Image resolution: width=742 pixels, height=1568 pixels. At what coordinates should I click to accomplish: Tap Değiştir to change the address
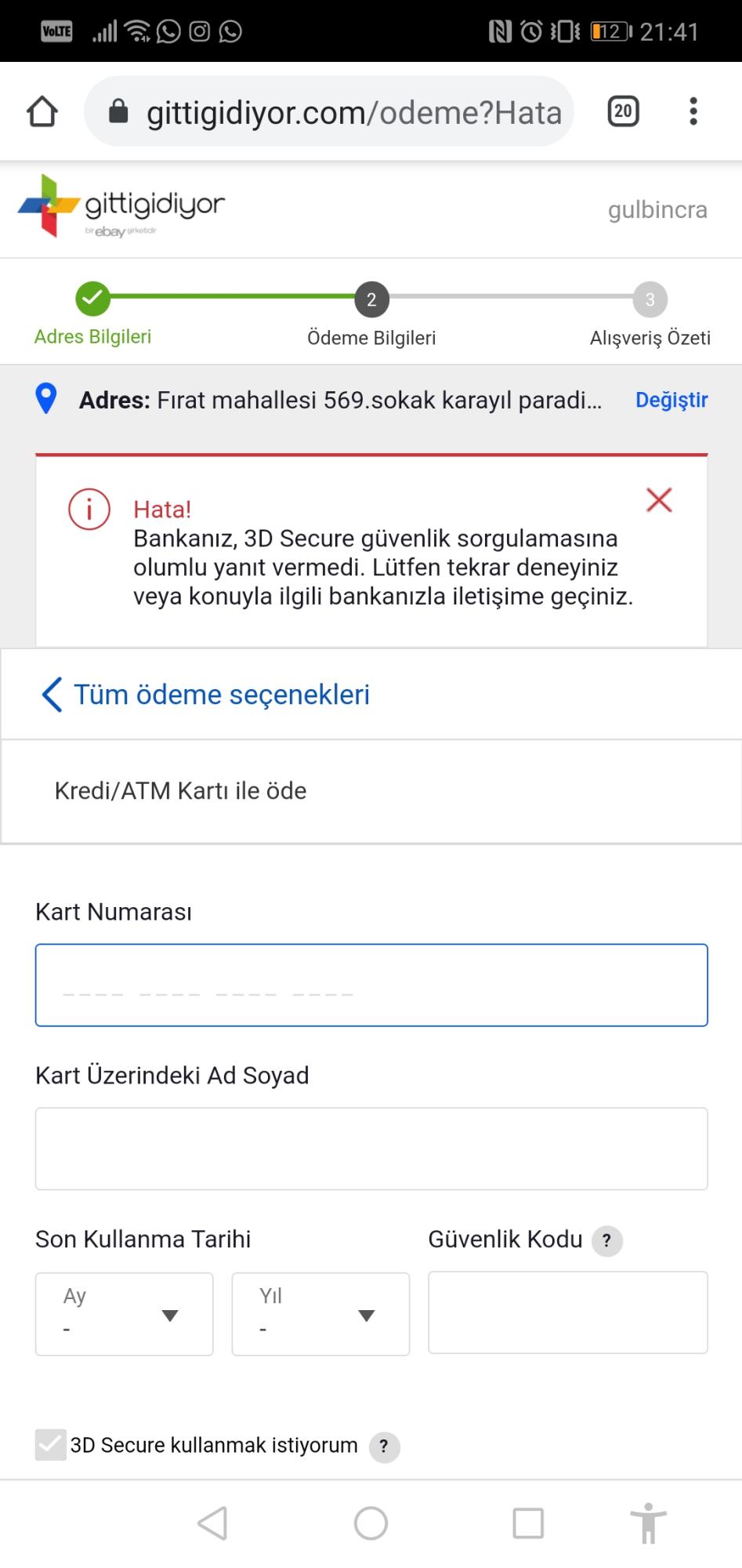click(671, 400)
